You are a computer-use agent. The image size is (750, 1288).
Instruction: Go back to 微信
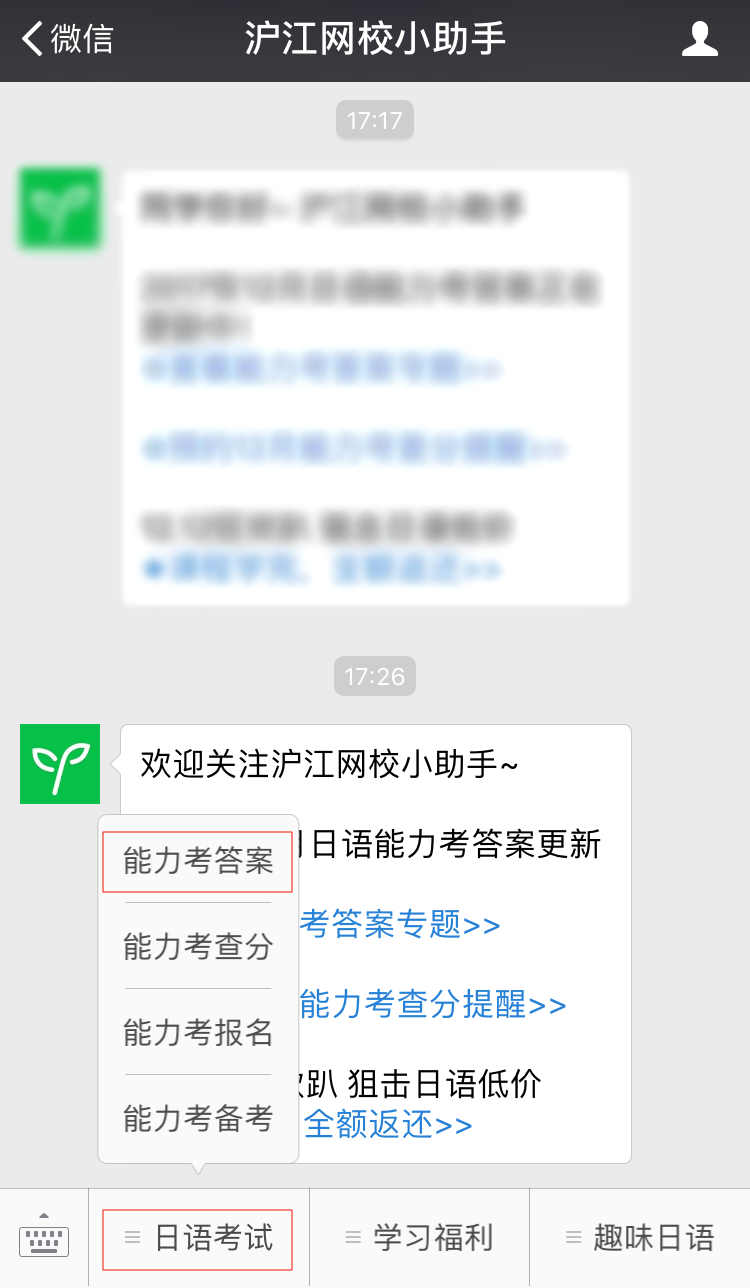point(68,40)
